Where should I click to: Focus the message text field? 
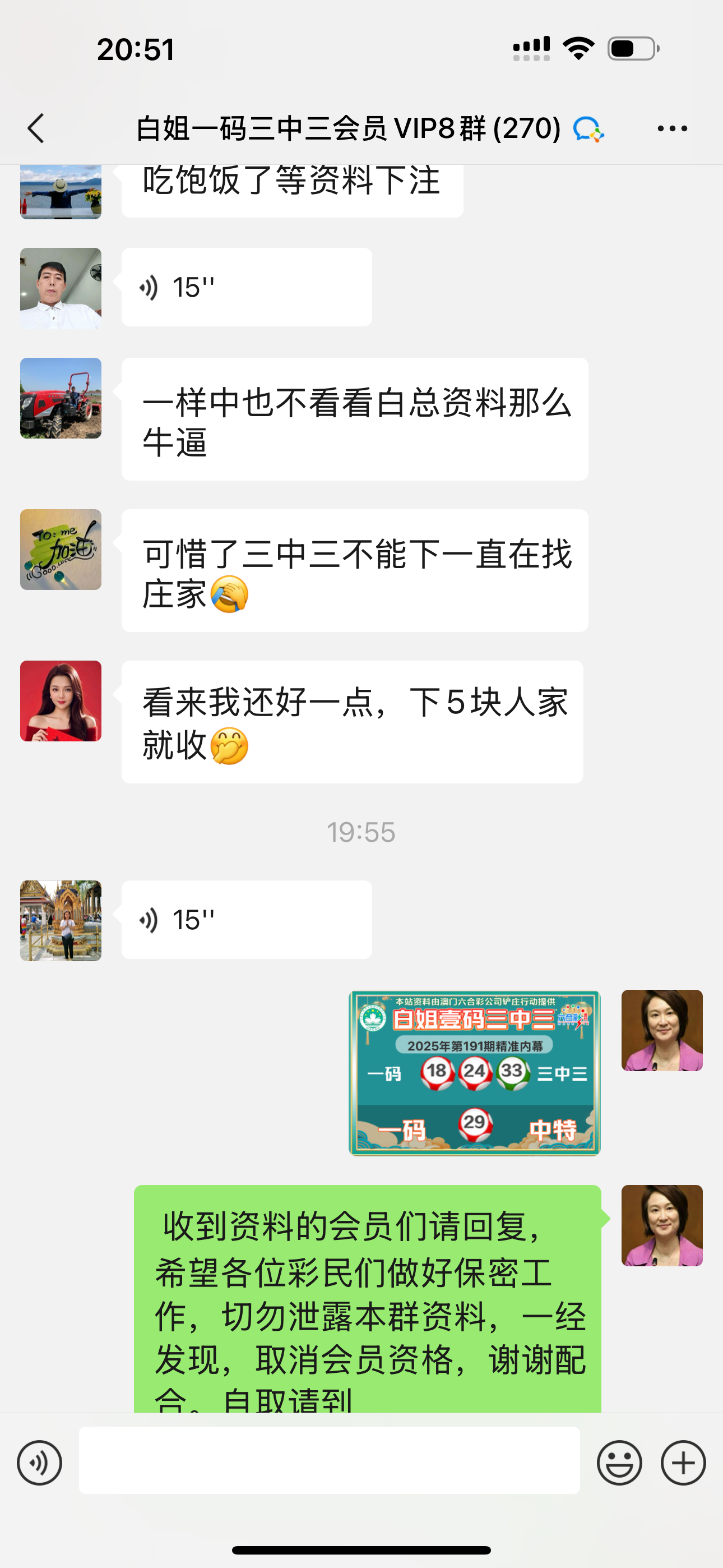[329, 1460]
